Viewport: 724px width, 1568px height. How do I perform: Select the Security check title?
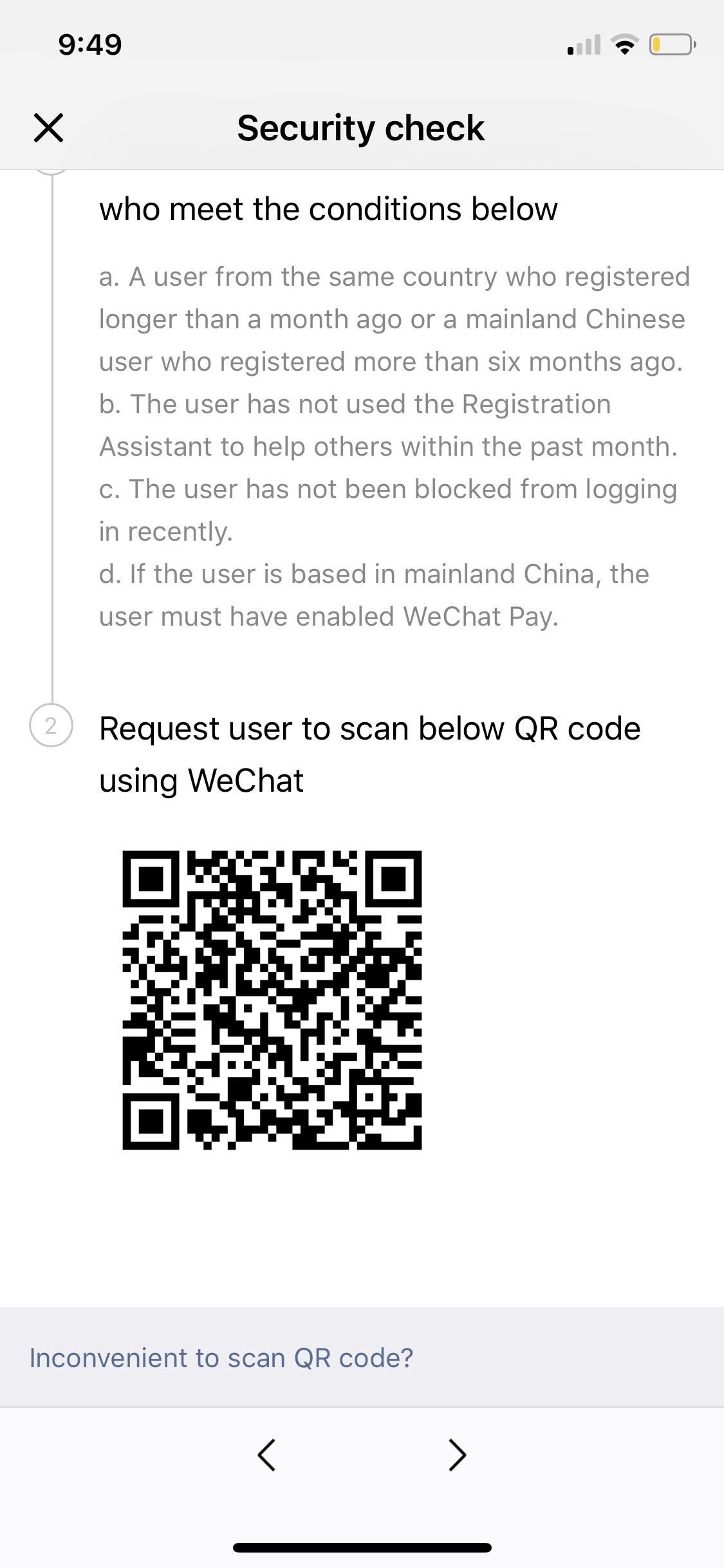pos(360,128)
